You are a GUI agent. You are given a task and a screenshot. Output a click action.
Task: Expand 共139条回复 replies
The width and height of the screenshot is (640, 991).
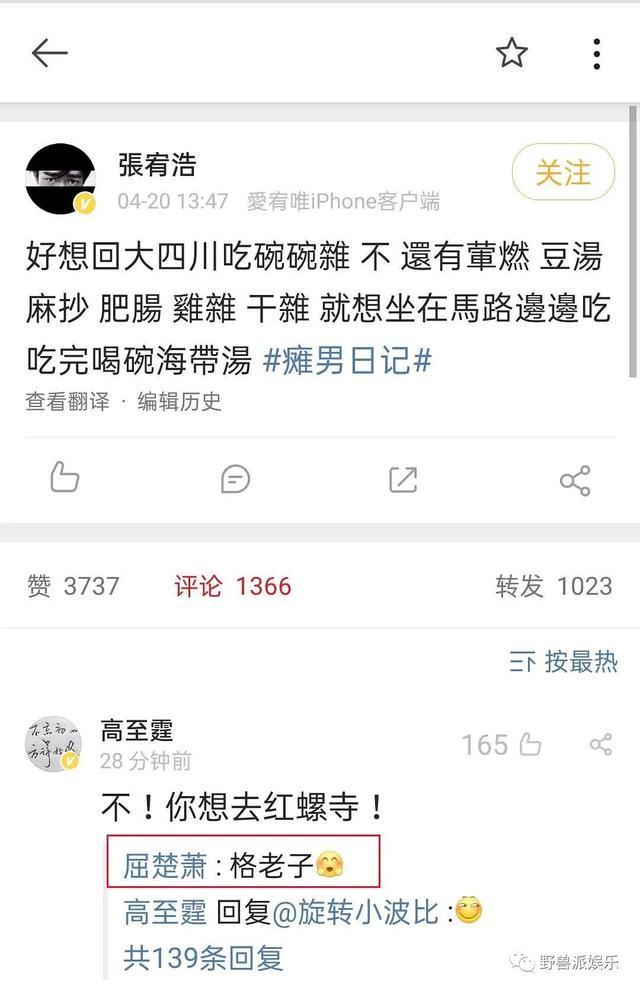pos(203,958)
